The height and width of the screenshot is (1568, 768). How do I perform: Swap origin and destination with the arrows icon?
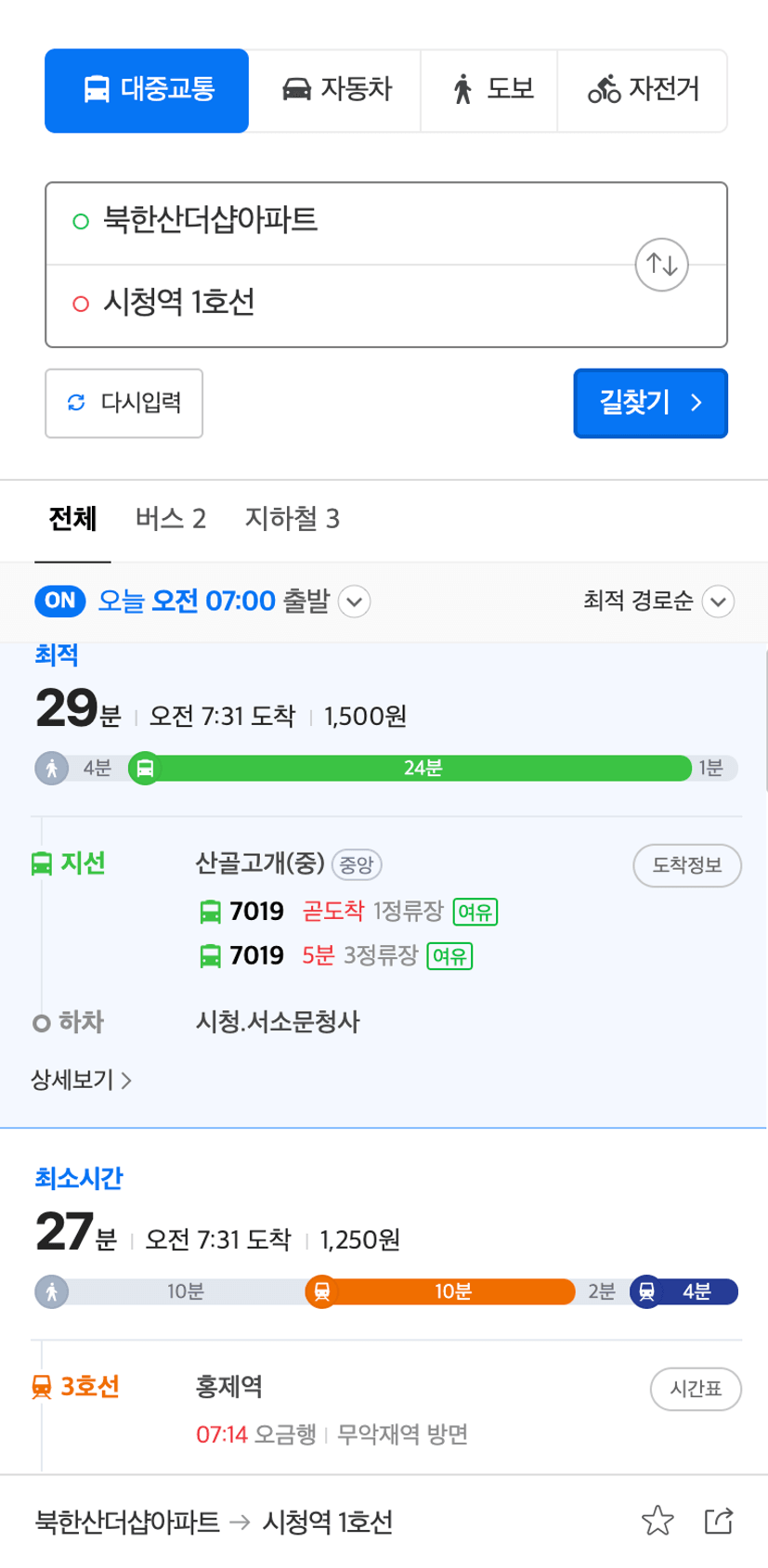(x=661, y=265)
